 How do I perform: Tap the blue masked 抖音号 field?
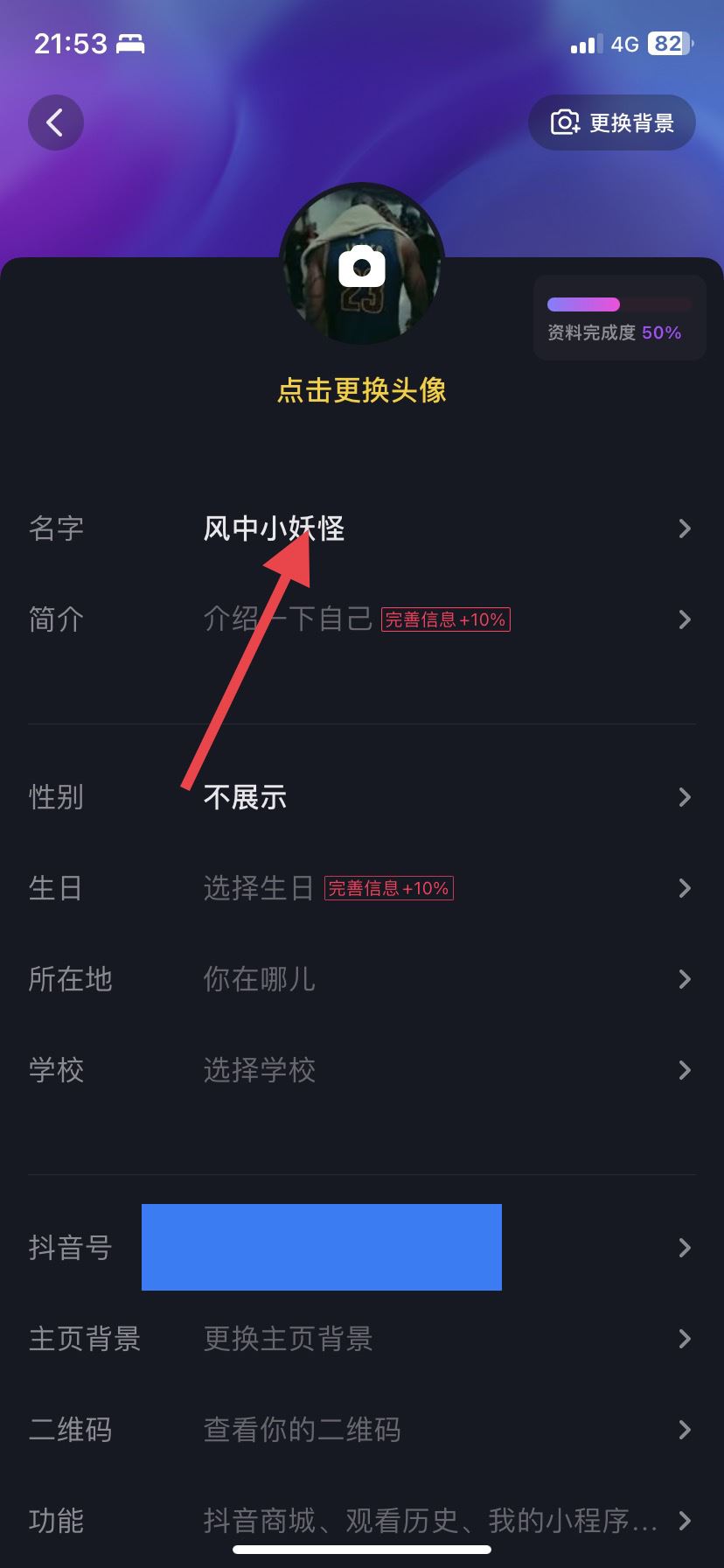(321, 1247)
